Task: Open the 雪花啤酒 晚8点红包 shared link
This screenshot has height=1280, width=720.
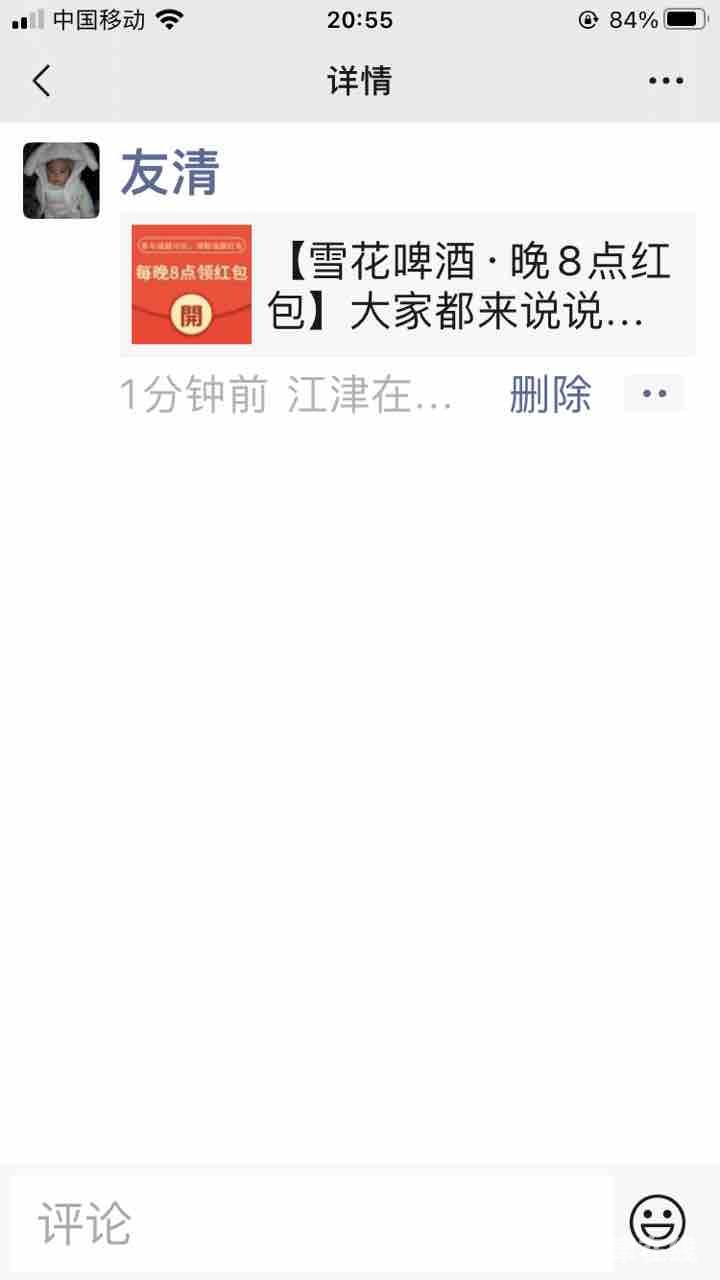Action: click(x=407, y=285)
